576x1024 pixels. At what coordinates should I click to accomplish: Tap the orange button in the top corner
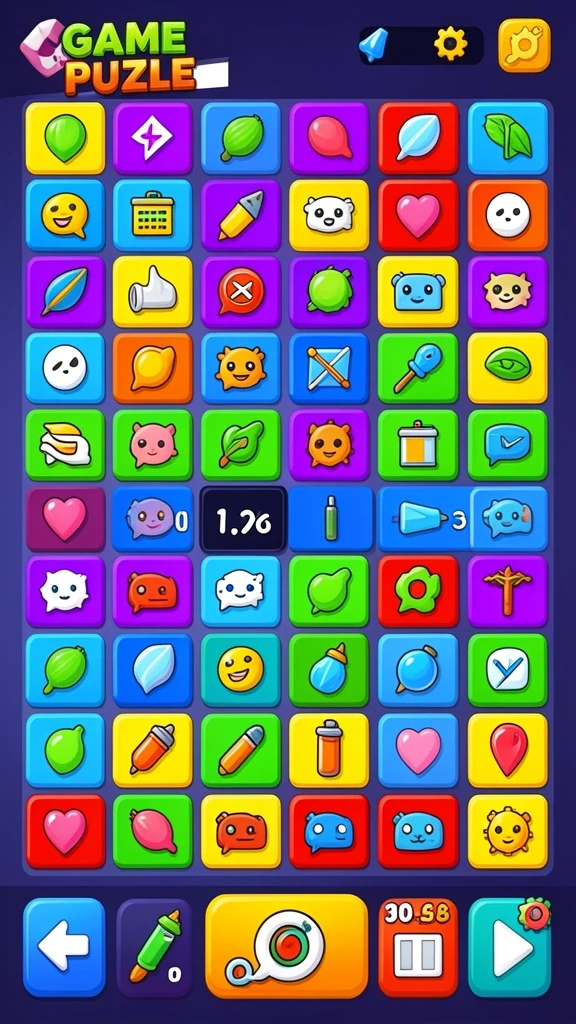524,45
